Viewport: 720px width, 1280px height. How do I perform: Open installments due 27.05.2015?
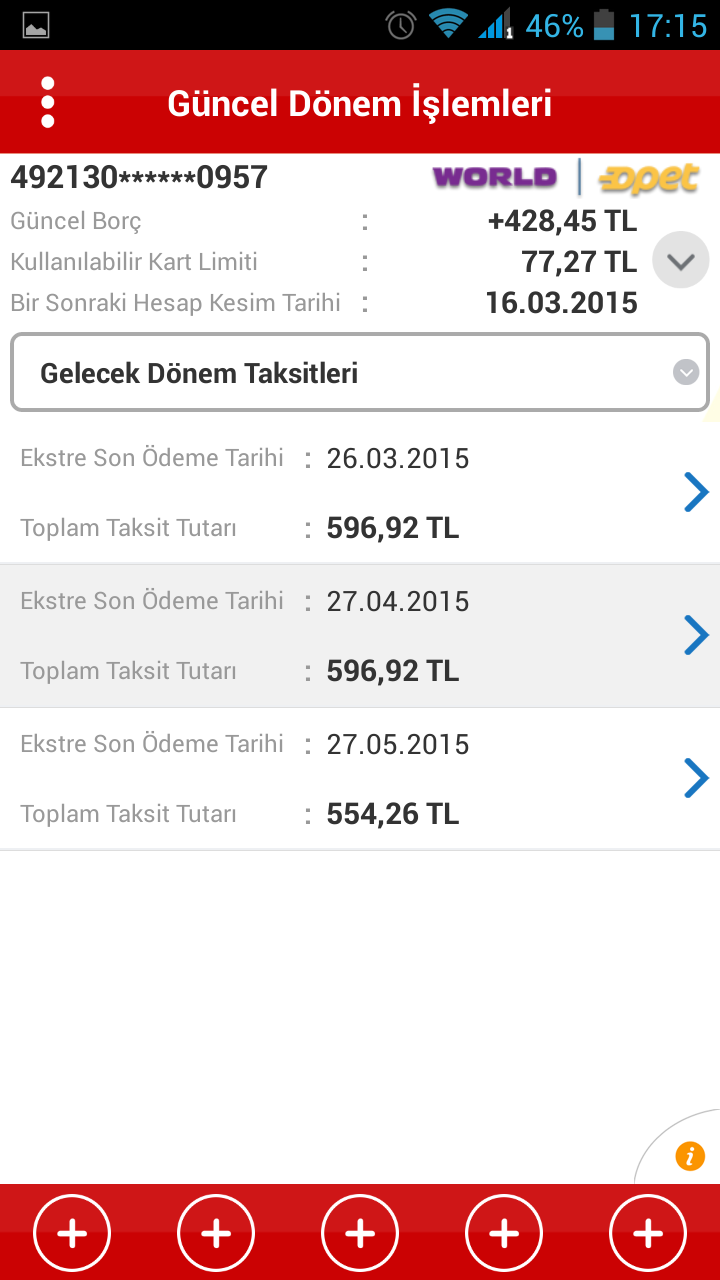coord(360,779)
